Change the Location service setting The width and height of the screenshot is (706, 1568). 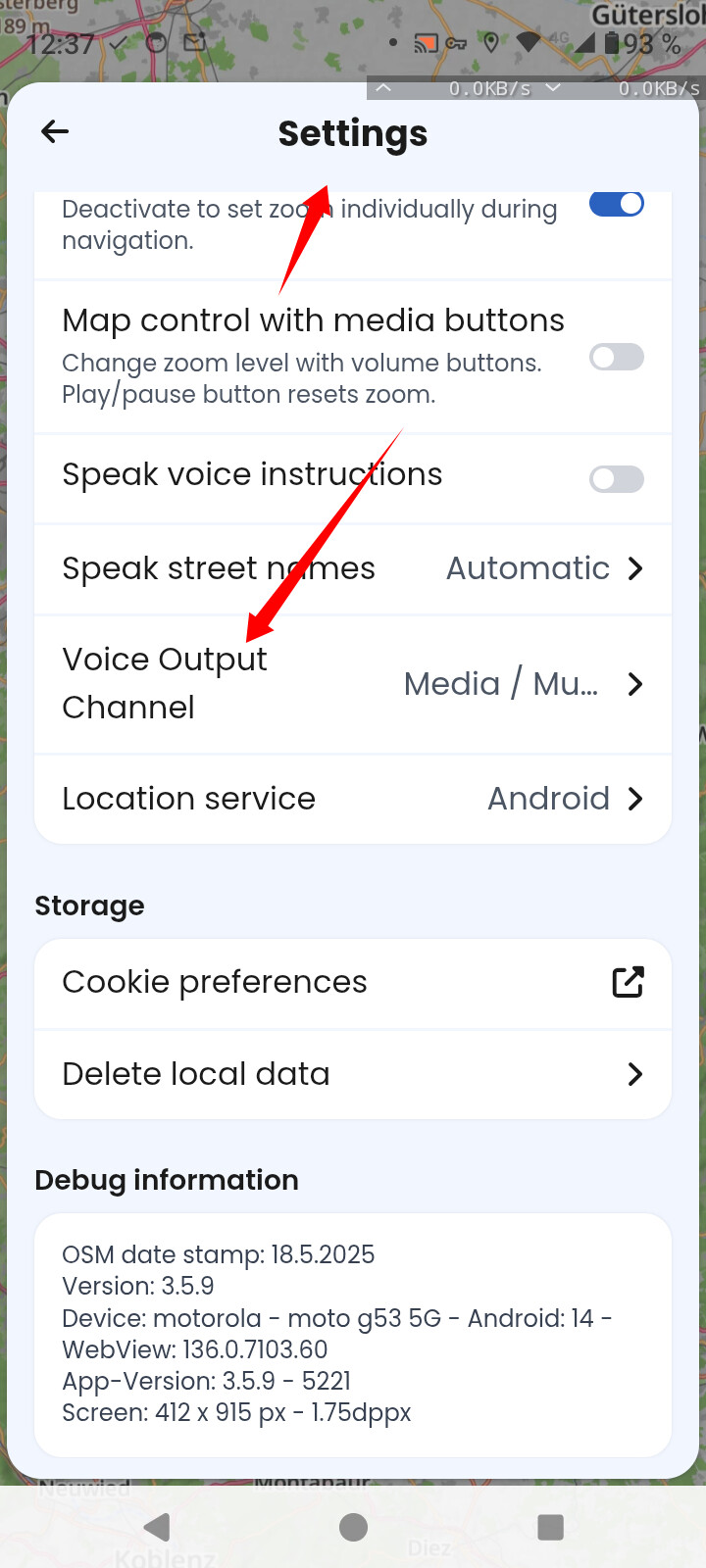click(353, 799)
